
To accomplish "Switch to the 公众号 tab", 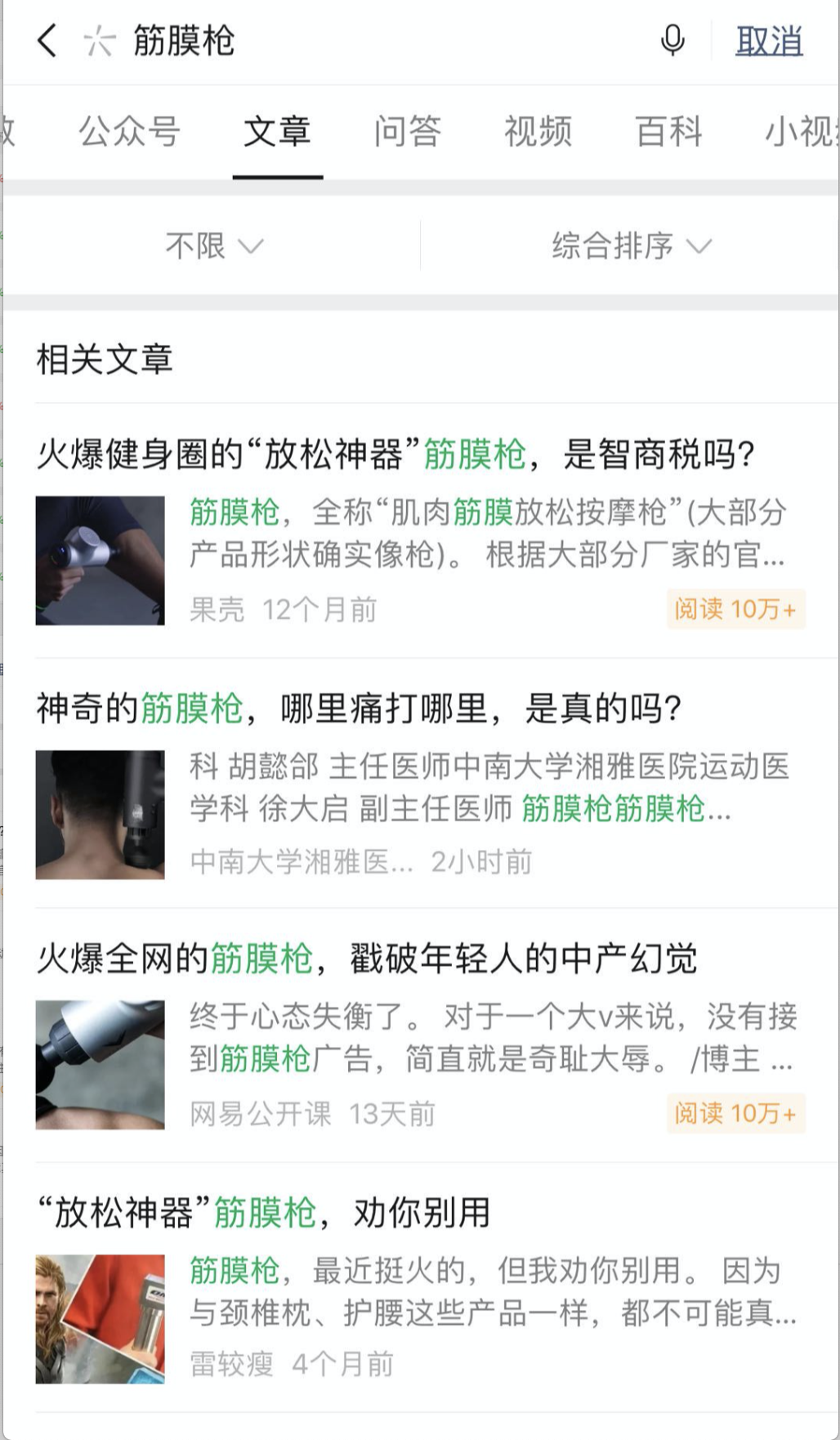I will click(129, 132).
